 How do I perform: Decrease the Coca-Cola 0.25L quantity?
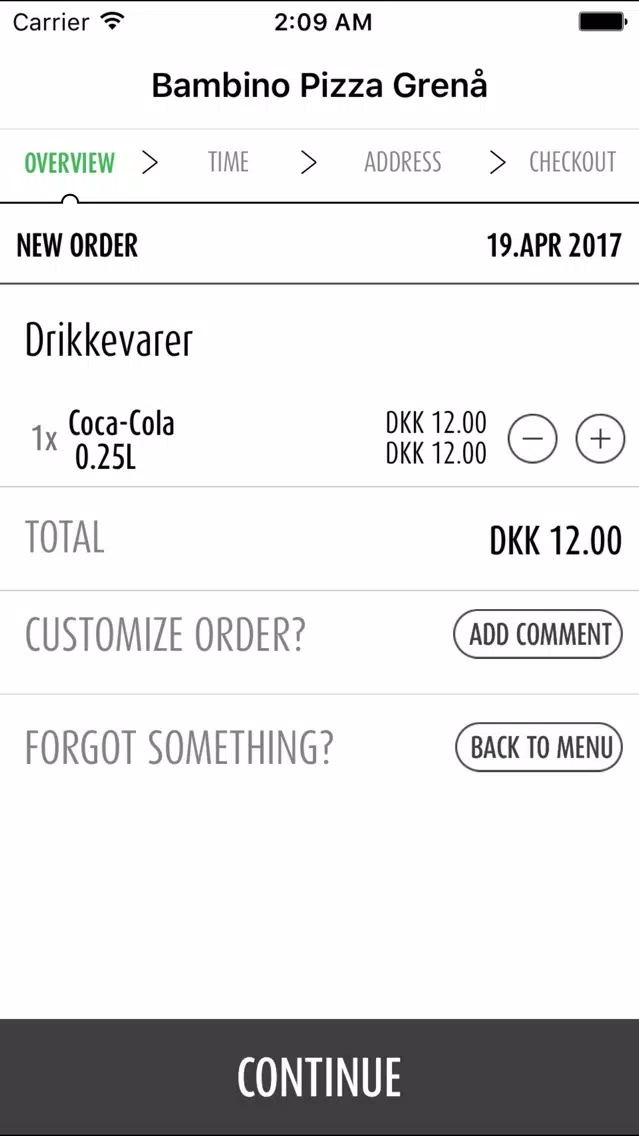pyautogui.click(x=532, y=439)
